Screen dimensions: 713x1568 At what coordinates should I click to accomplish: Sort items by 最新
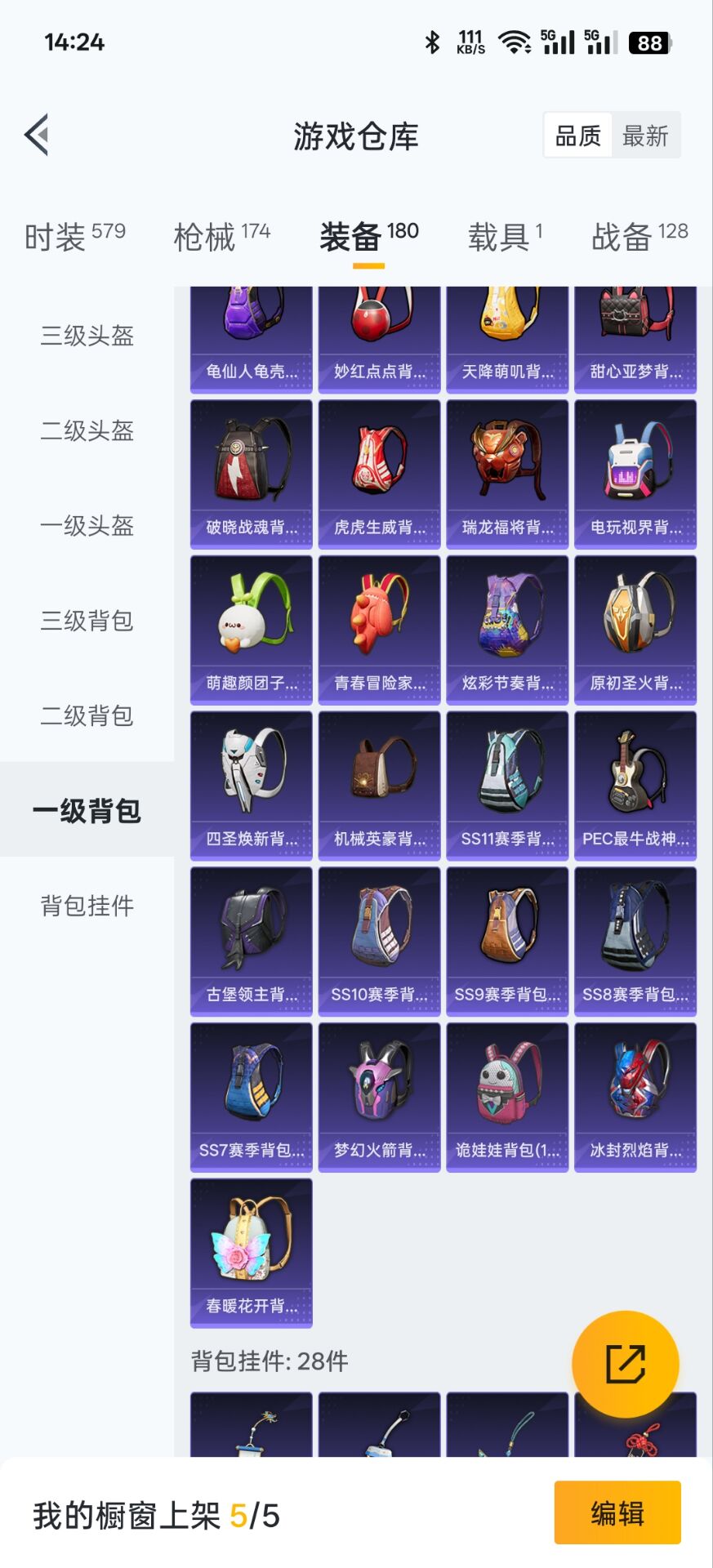tap(645, 136)
